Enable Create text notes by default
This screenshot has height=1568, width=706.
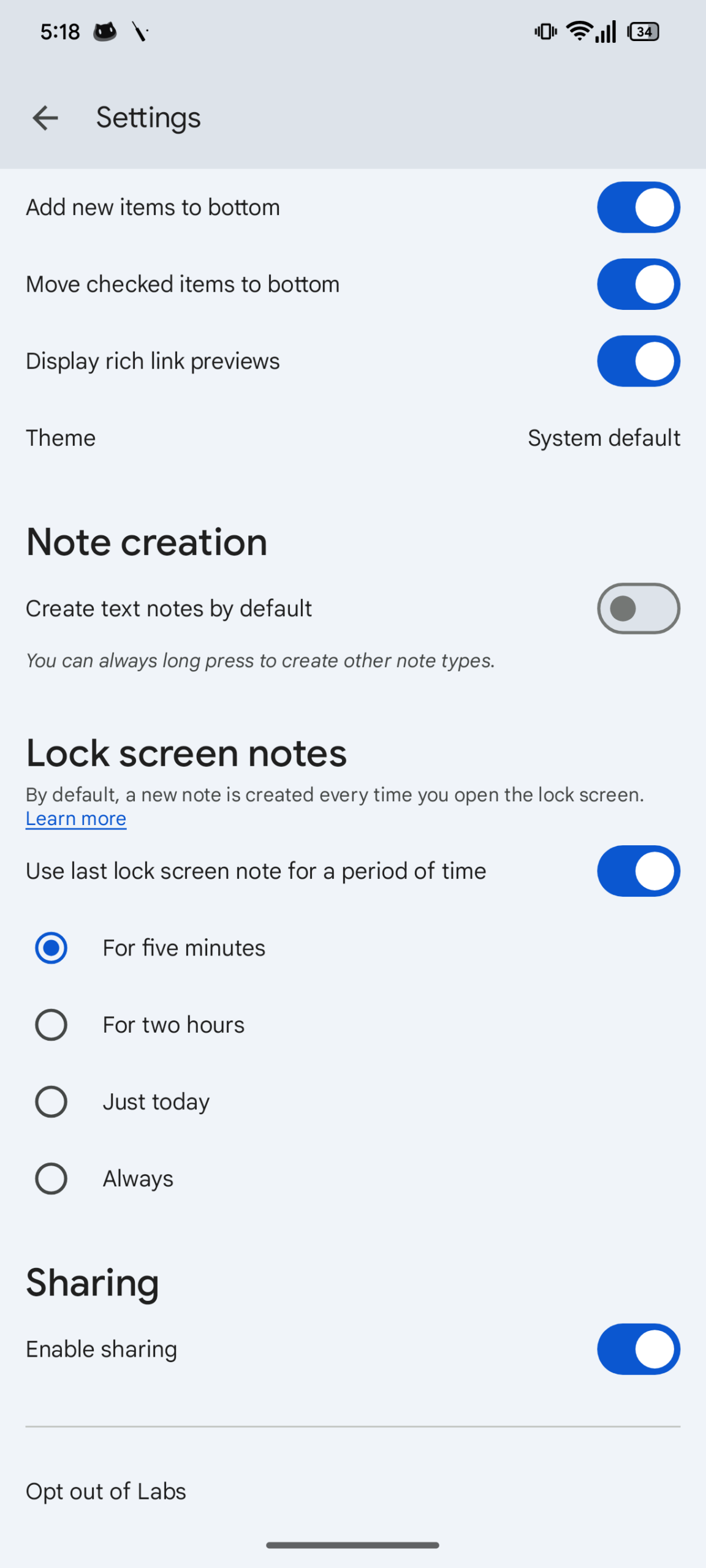tap(638, 608)
